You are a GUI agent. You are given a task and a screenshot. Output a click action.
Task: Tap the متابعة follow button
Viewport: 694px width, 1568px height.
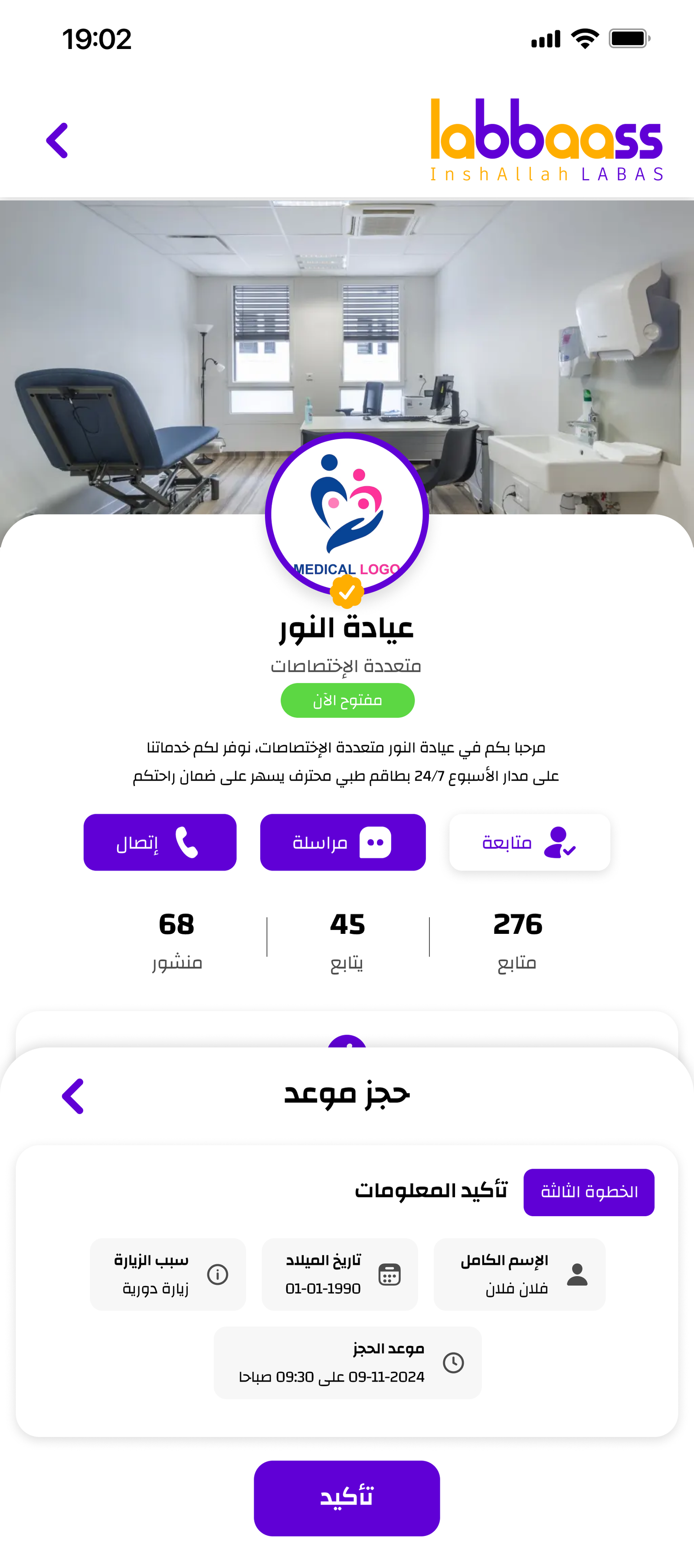click(530, 842)
